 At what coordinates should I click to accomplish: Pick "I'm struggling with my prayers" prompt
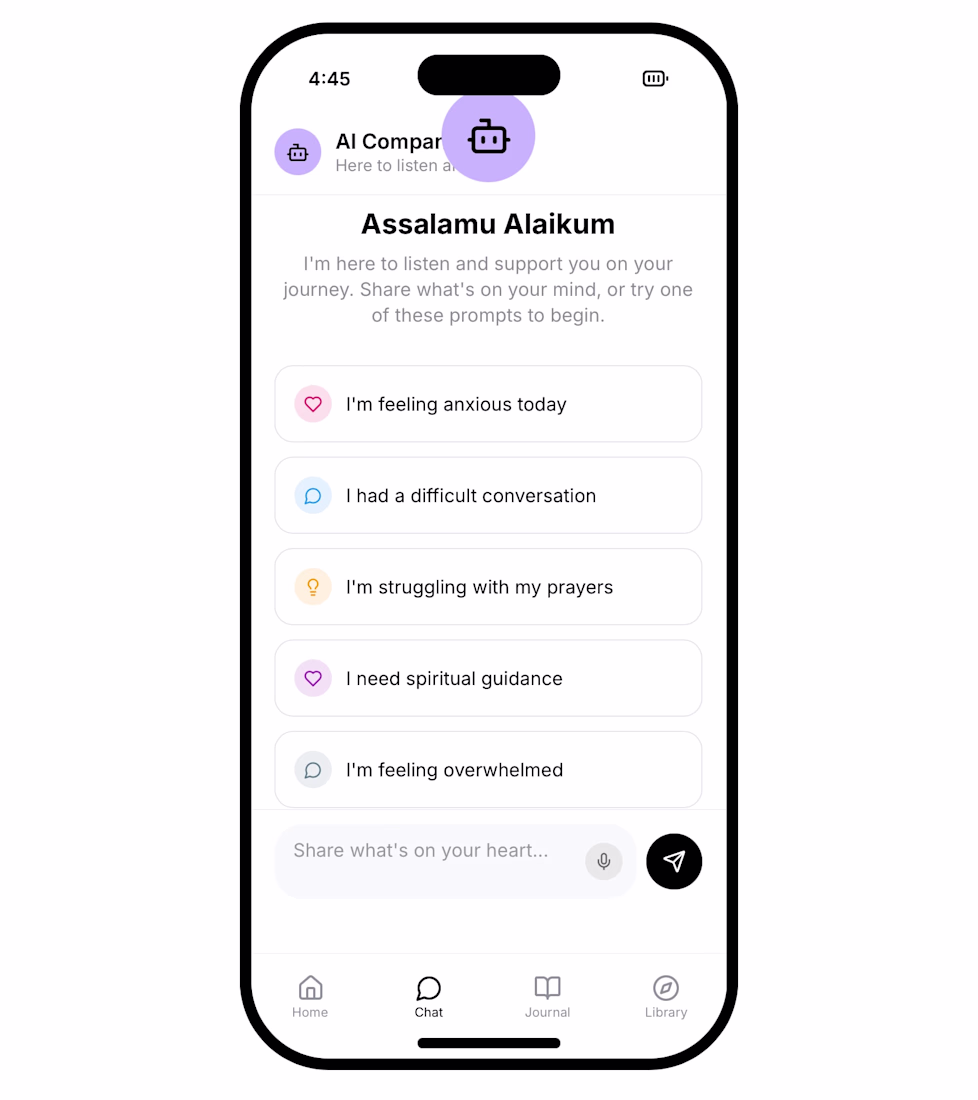(488, 587)
